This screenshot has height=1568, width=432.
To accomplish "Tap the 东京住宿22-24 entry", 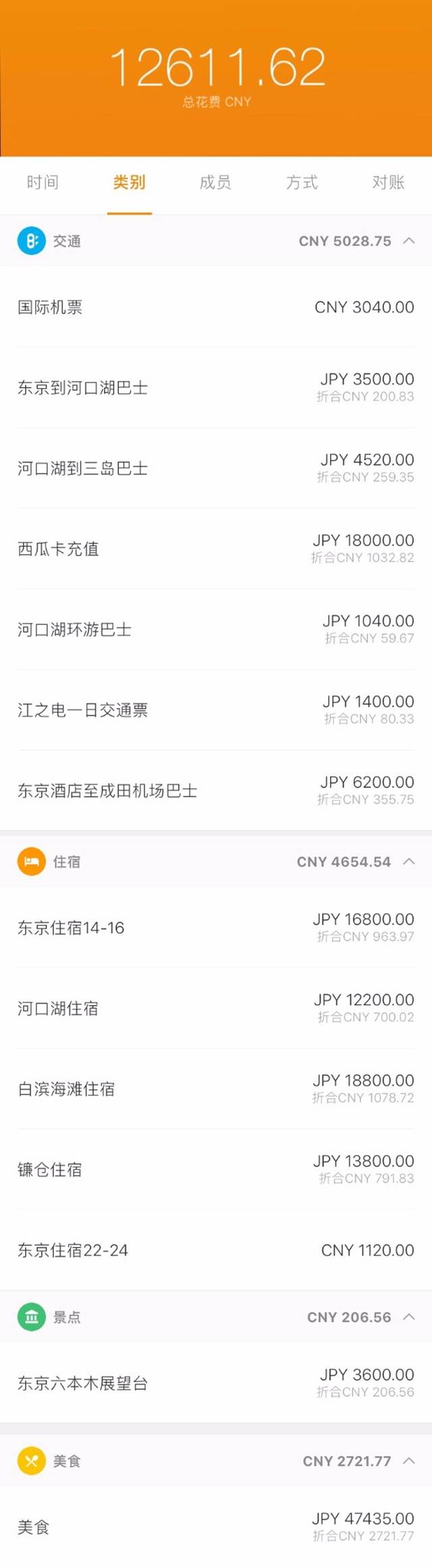I will [216, 1250].
